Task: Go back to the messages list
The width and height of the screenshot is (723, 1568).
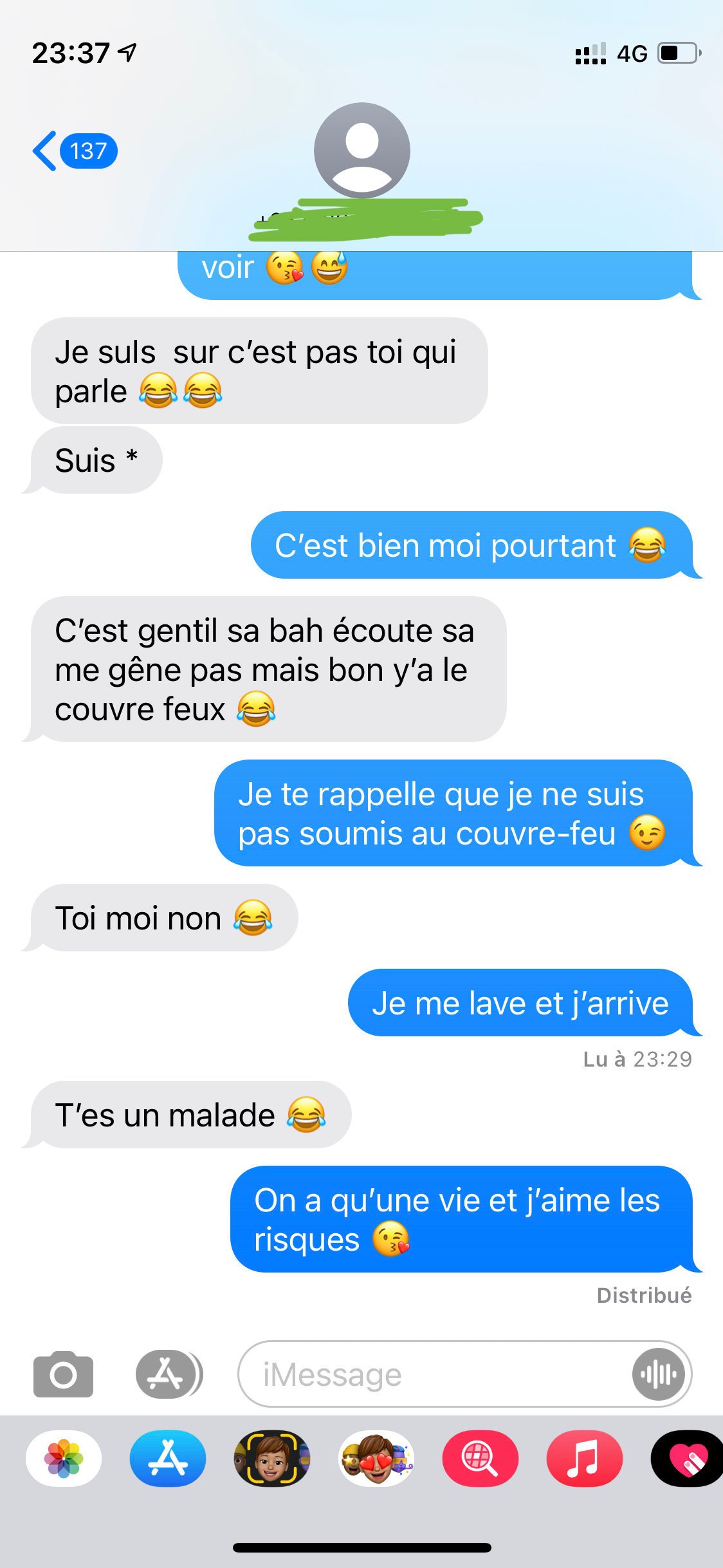Action: click(72, 151)
